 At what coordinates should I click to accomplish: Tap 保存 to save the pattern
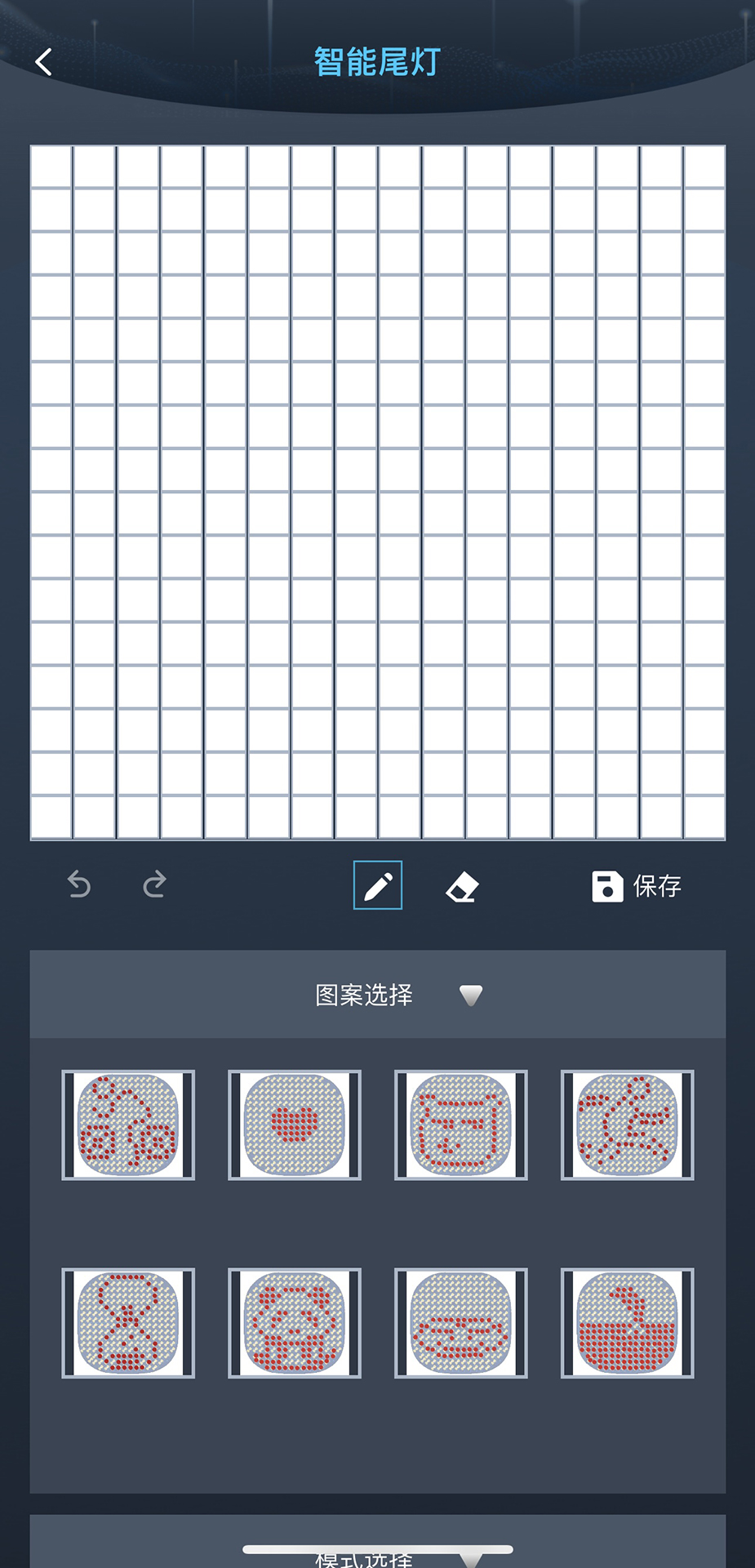click(637, 886)
